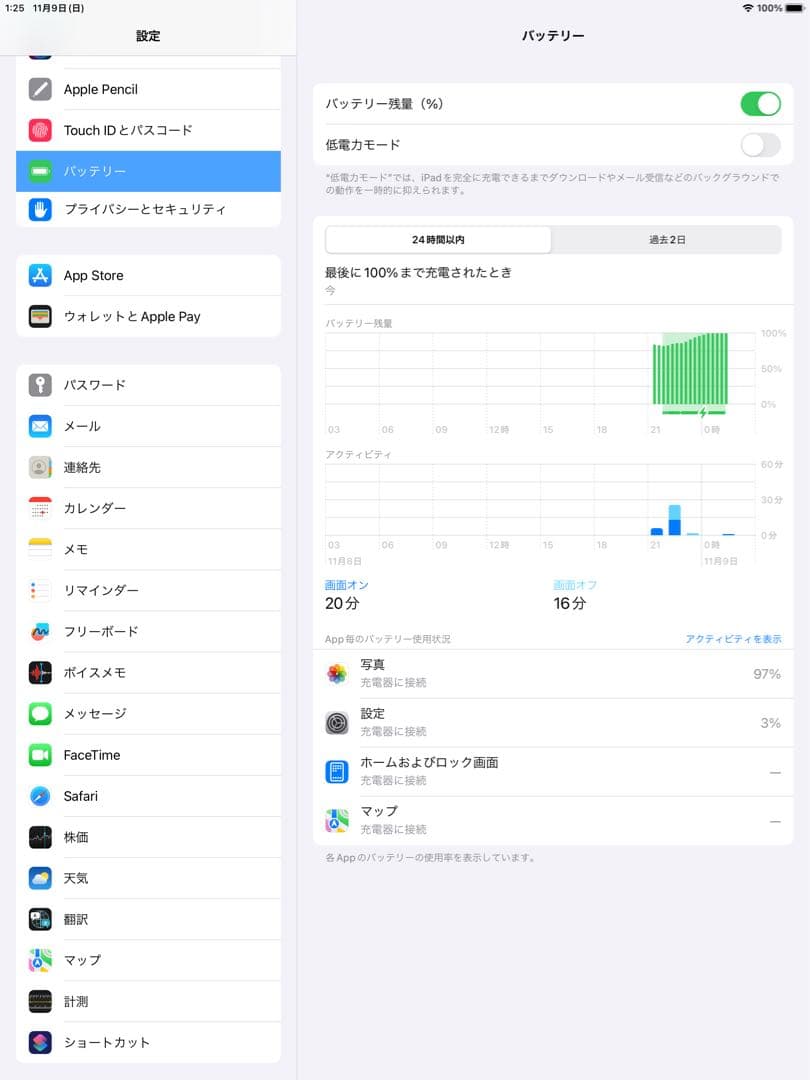Screen dimensions: 810x1080
Task: Open Apple Pencil settings
Action: point(100,89)
